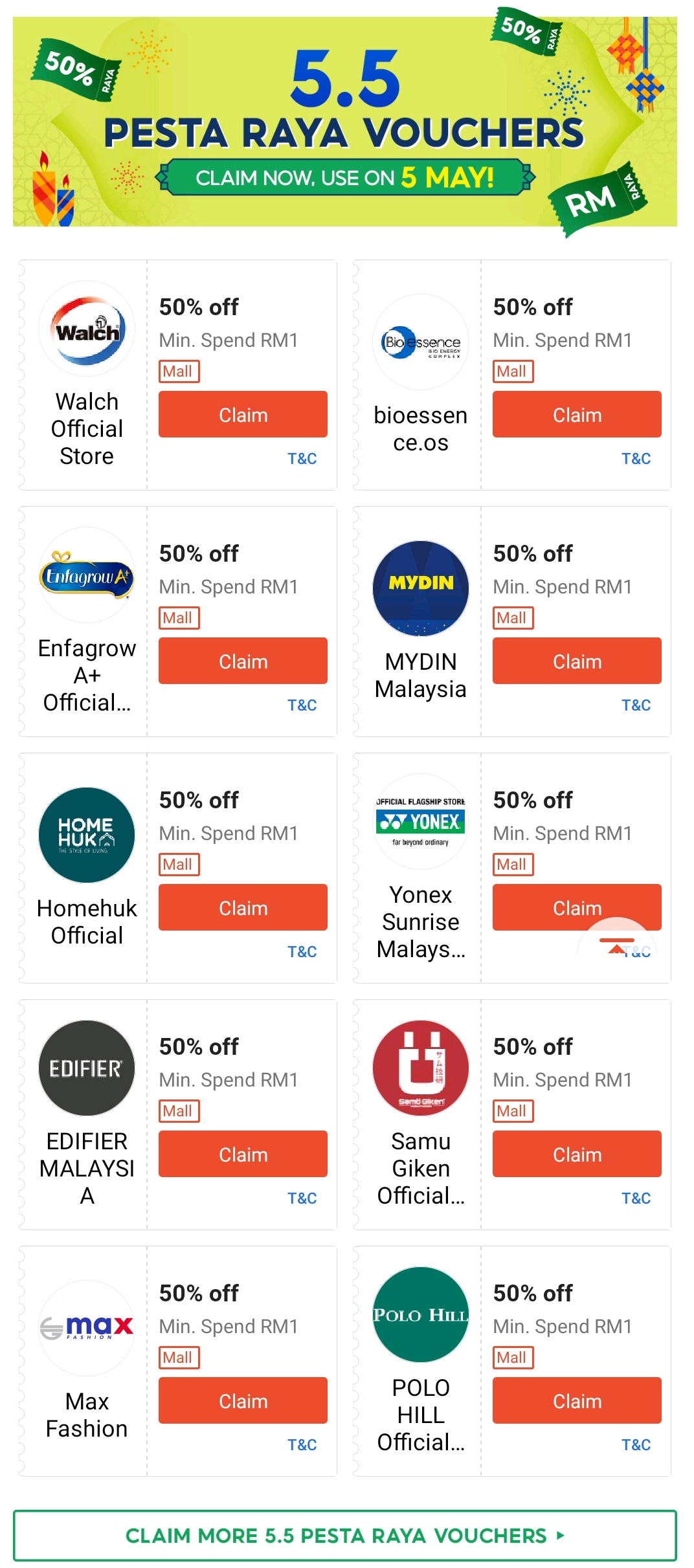Visit the Yonex Sunrise Malaysia store logo
The width and height of the screenshot is (694, 1568).
click(421, 822)
